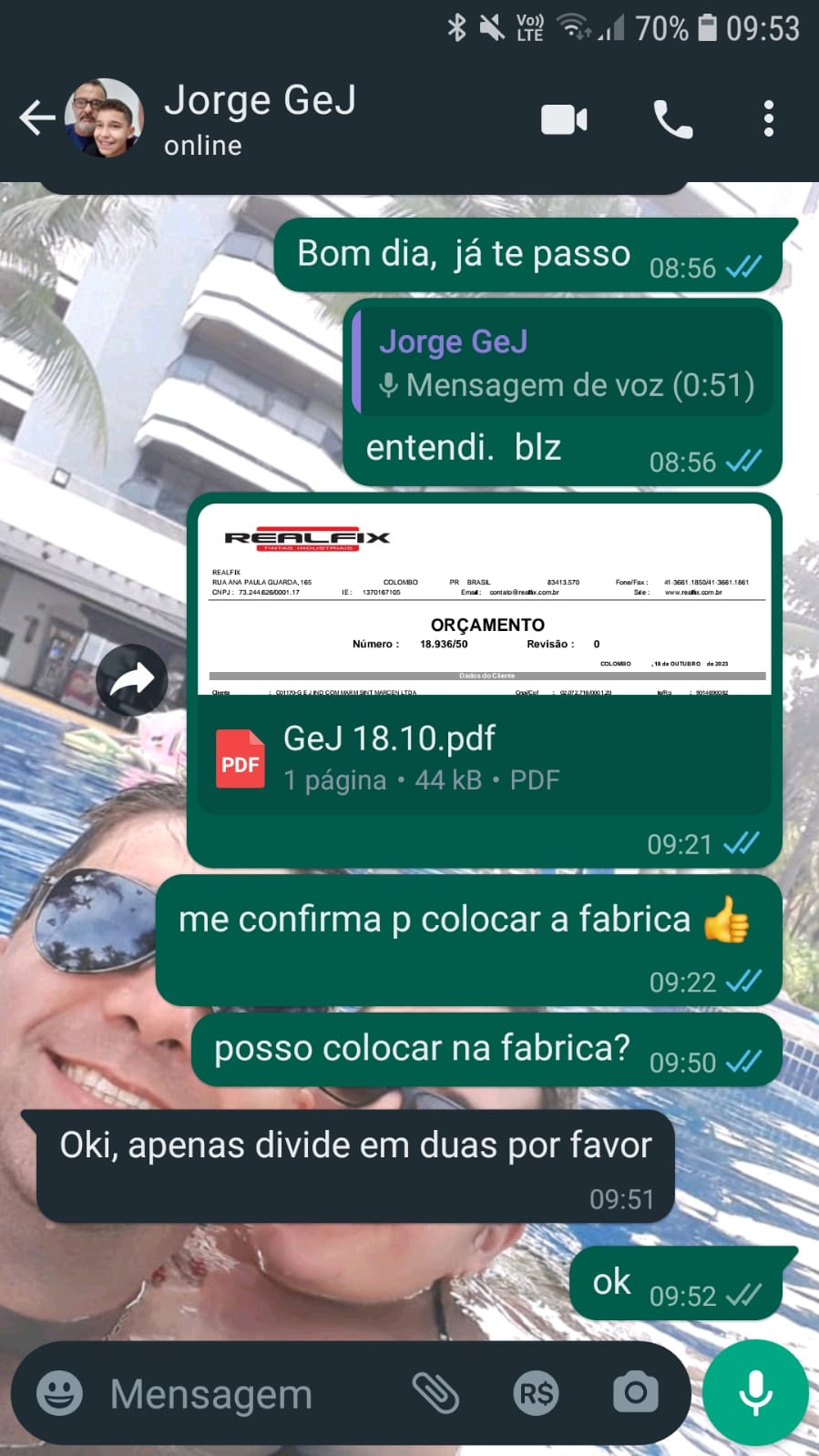Start a voice call with Jorge GeJ
Viewport: 819px width, 1456px height.
(673, 119)
